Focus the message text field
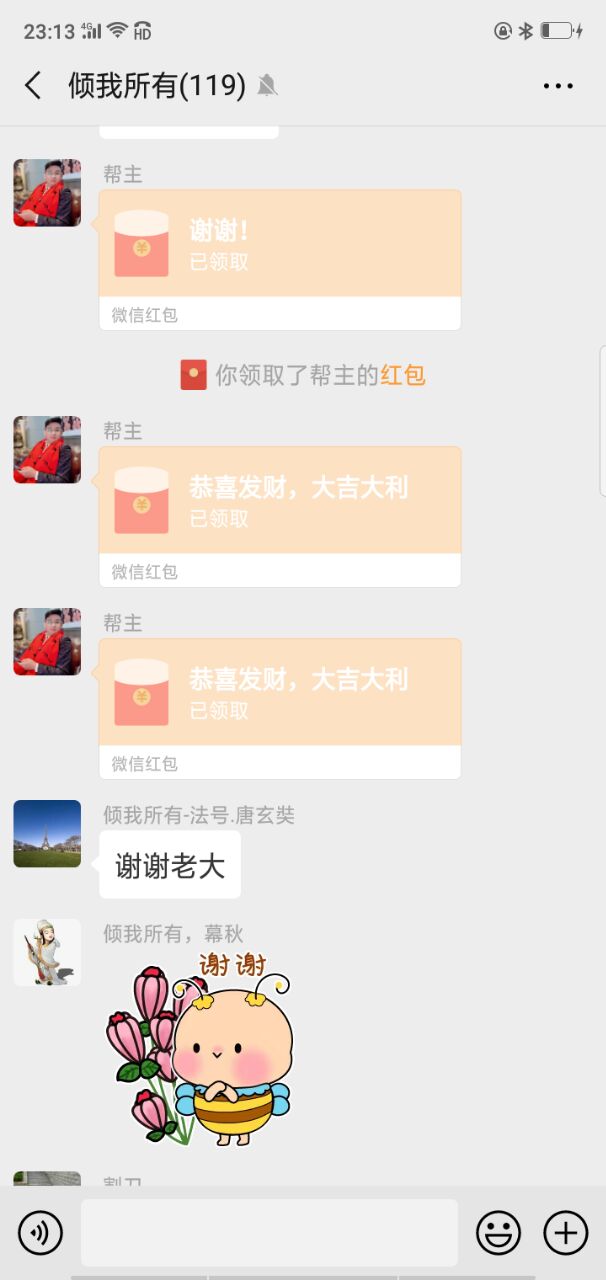Screen dimensions: 606x1280 pyautogui.click(x=269, y=1232)
